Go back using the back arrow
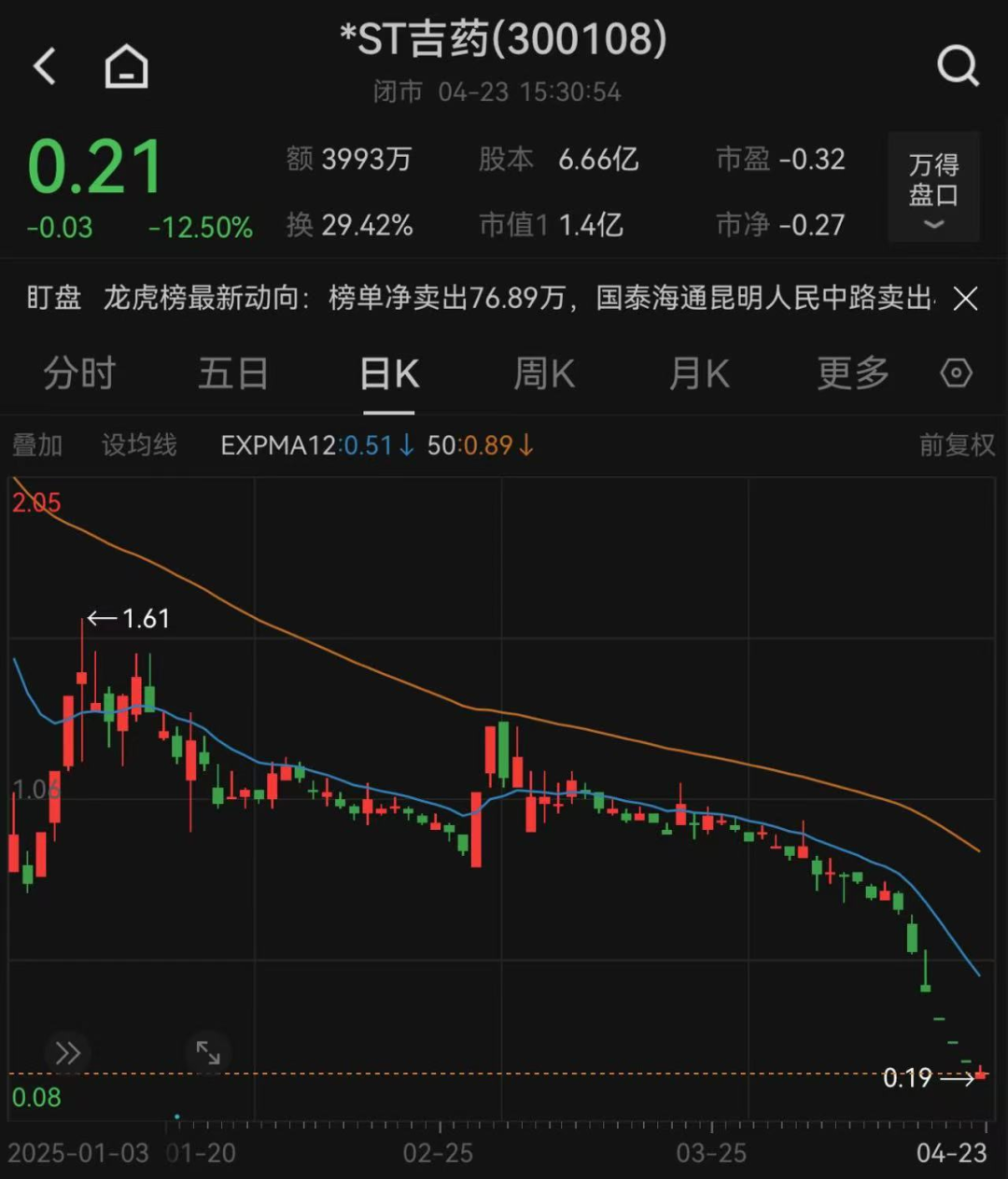This screenshot has height=1179, width=1008. 45,67
